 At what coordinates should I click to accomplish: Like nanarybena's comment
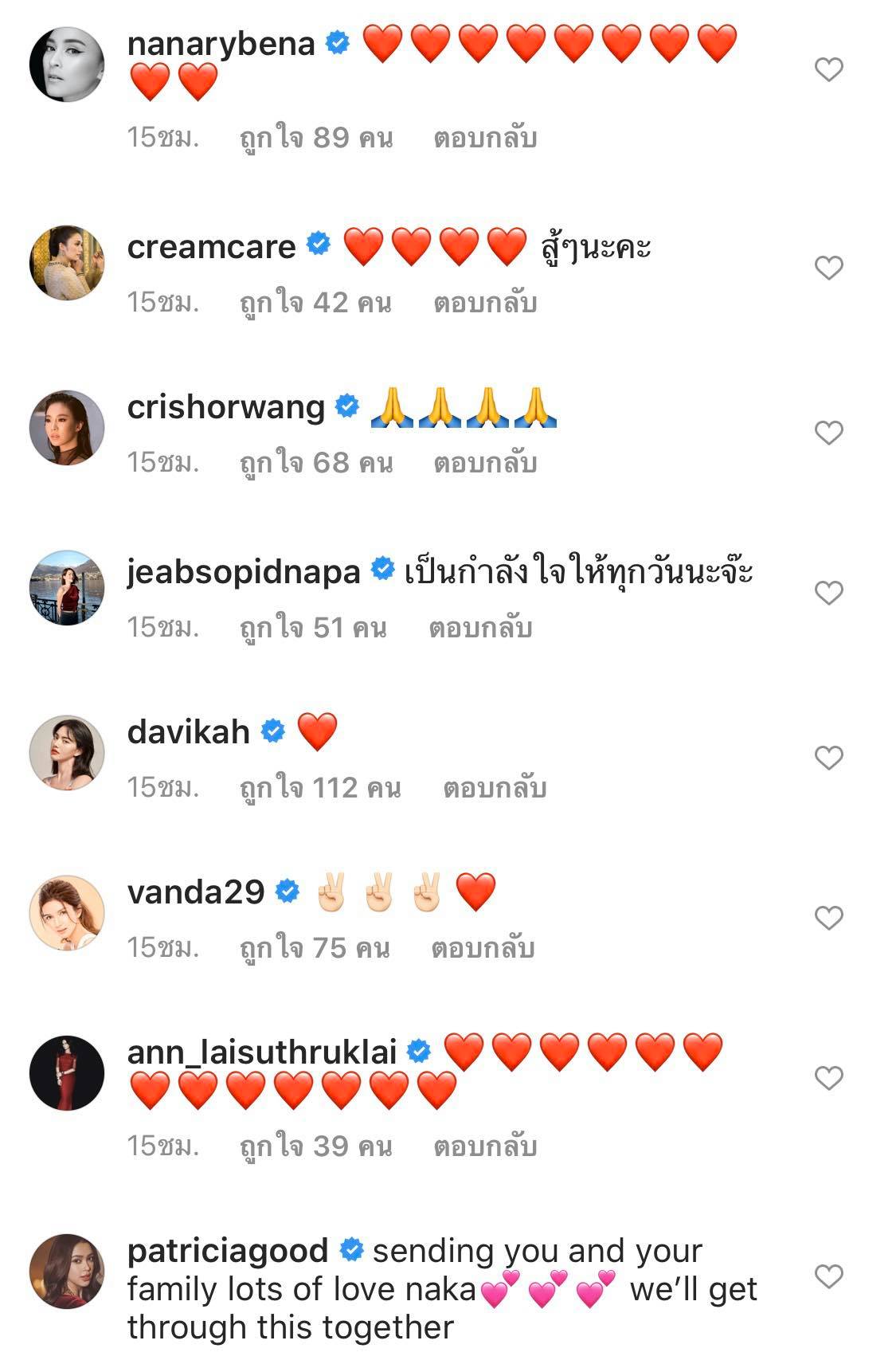tap(828, 70)
